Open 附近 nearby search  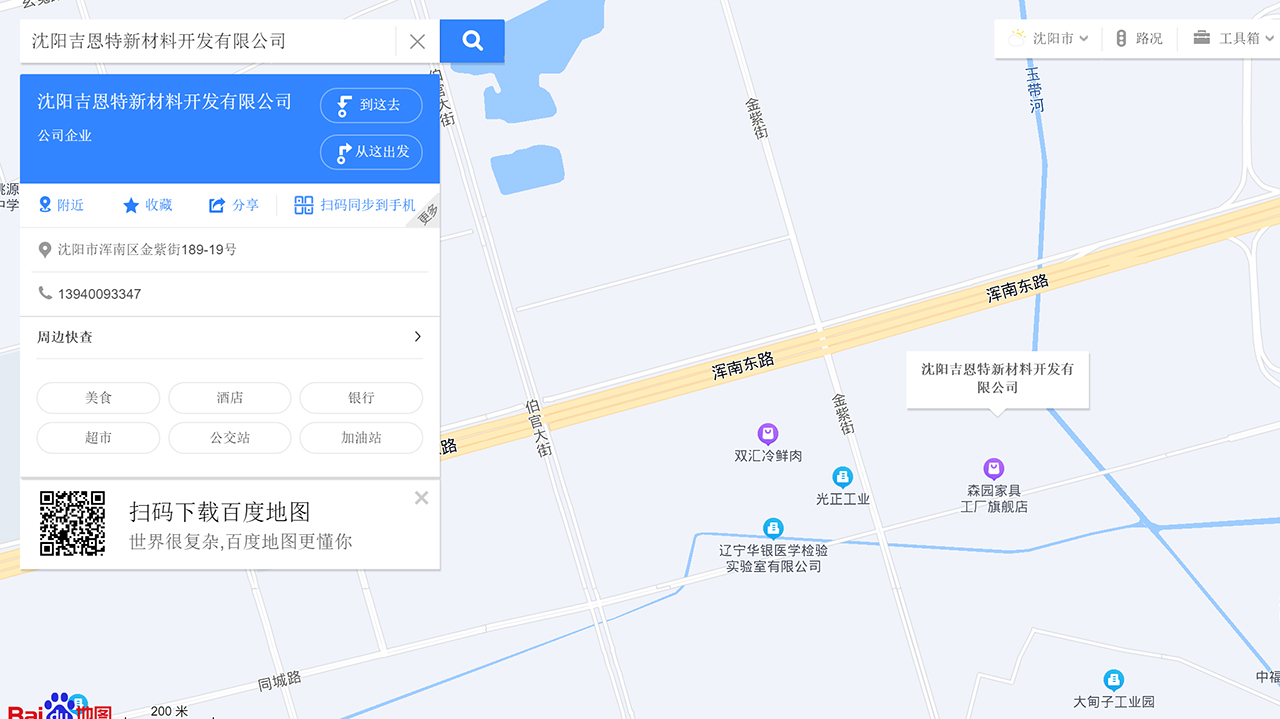click(x=61, y=205)
